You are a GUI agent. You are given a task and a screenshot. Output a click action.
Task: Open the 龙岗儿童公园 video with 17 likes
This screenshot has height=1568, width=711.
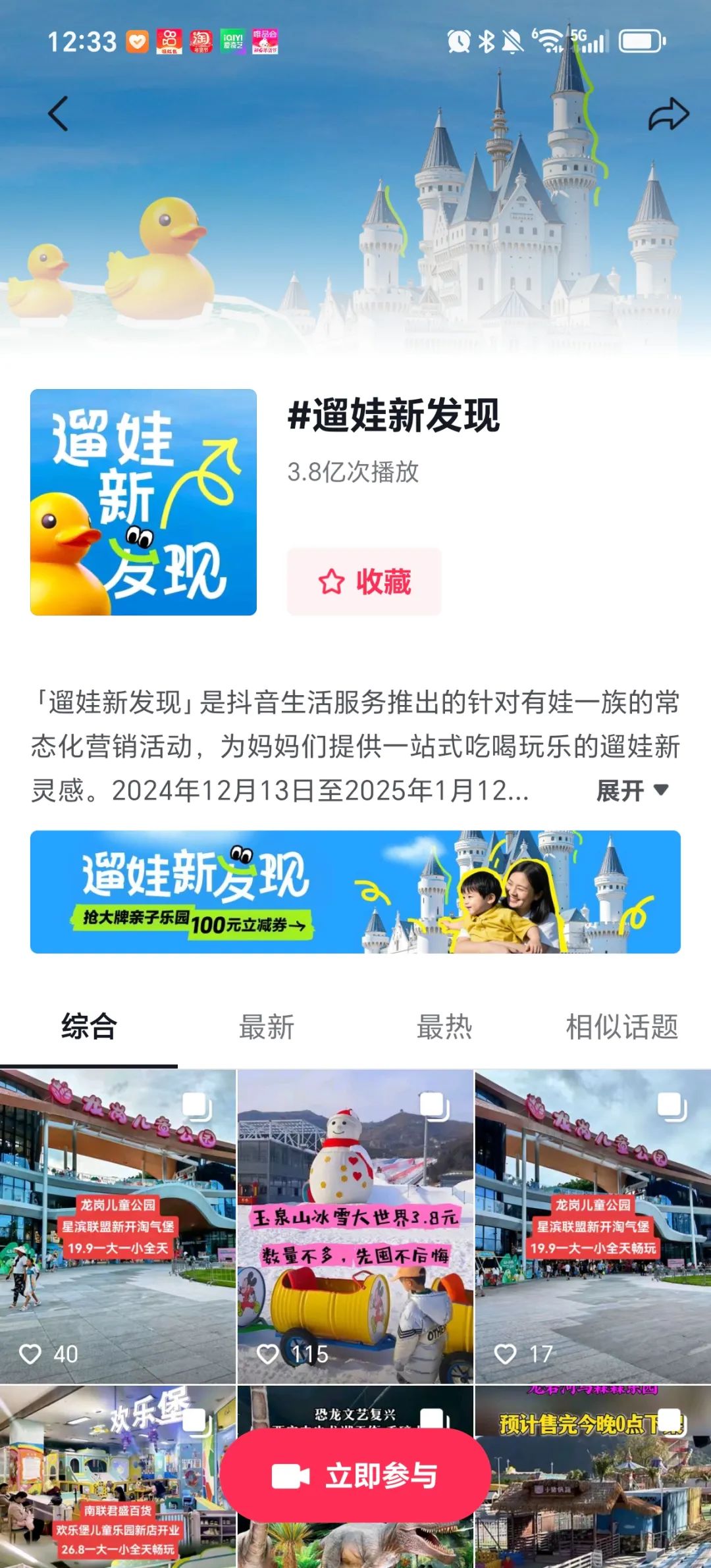click(592, 1226)
